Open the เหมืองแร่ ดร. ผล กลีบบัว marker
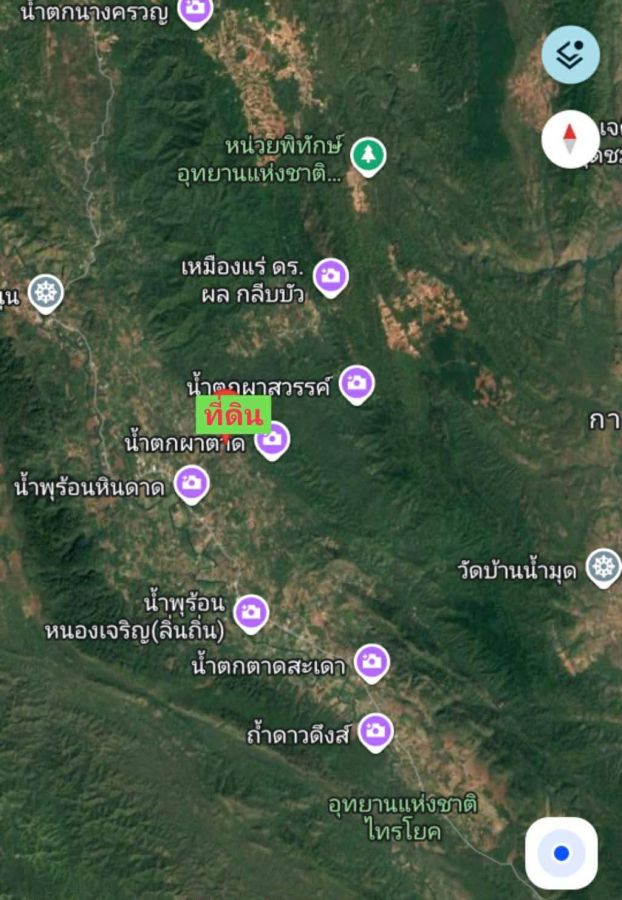This screenshot has width=622, height=900. tap(330, 276)
